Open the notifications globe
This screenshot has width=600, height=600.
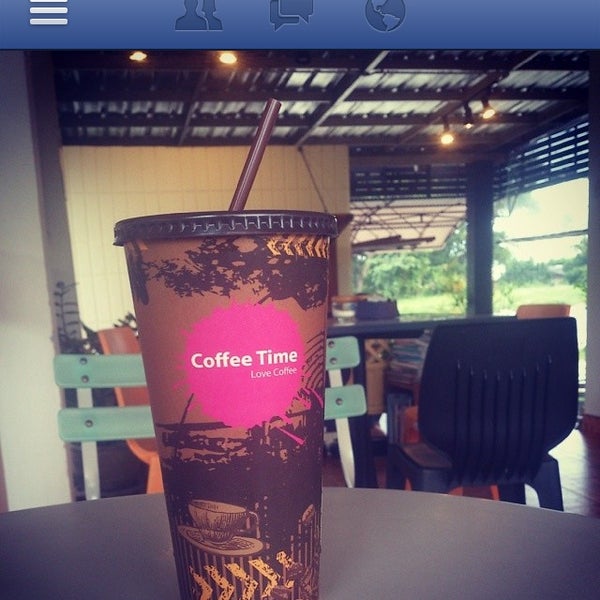click(385, 14)
